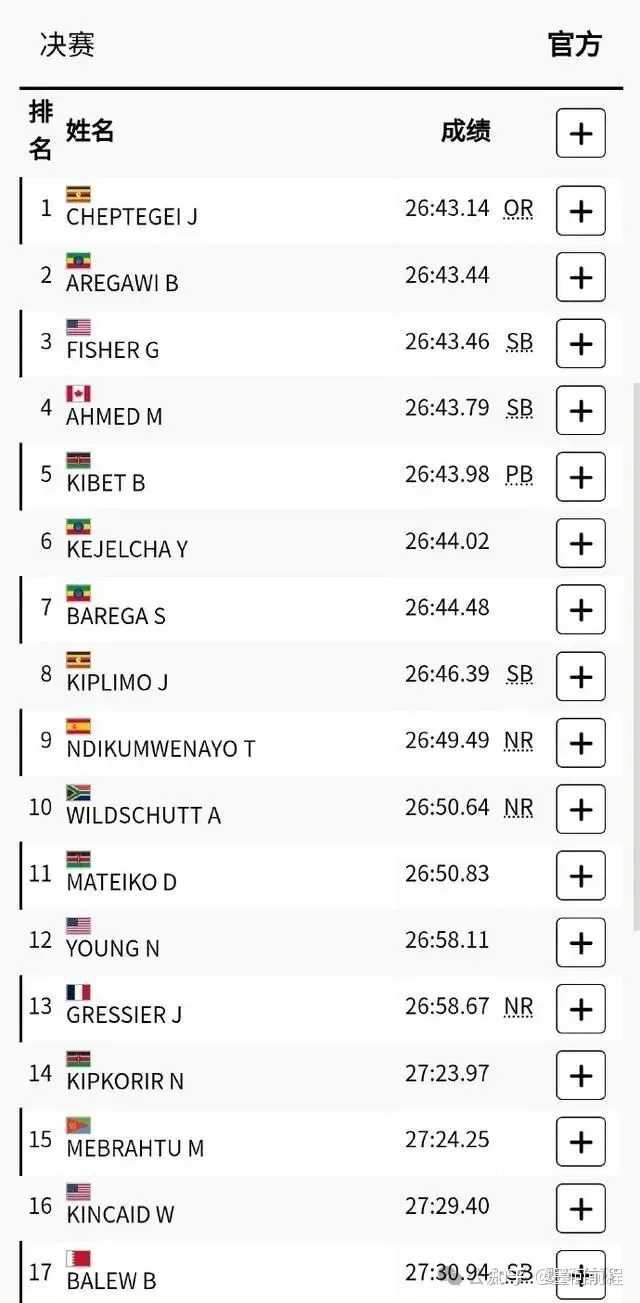
Task: Expand details for AREGAWI B
Action: click(x=580, y=278)
